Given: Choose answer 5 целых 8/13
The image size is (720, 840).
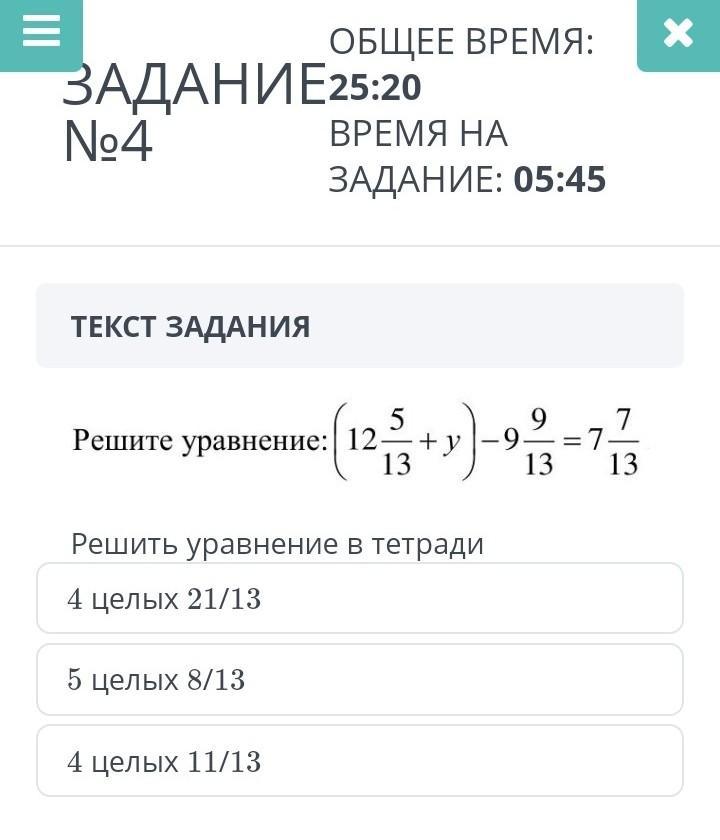Looking at the screenshot, I should point(360,680).
